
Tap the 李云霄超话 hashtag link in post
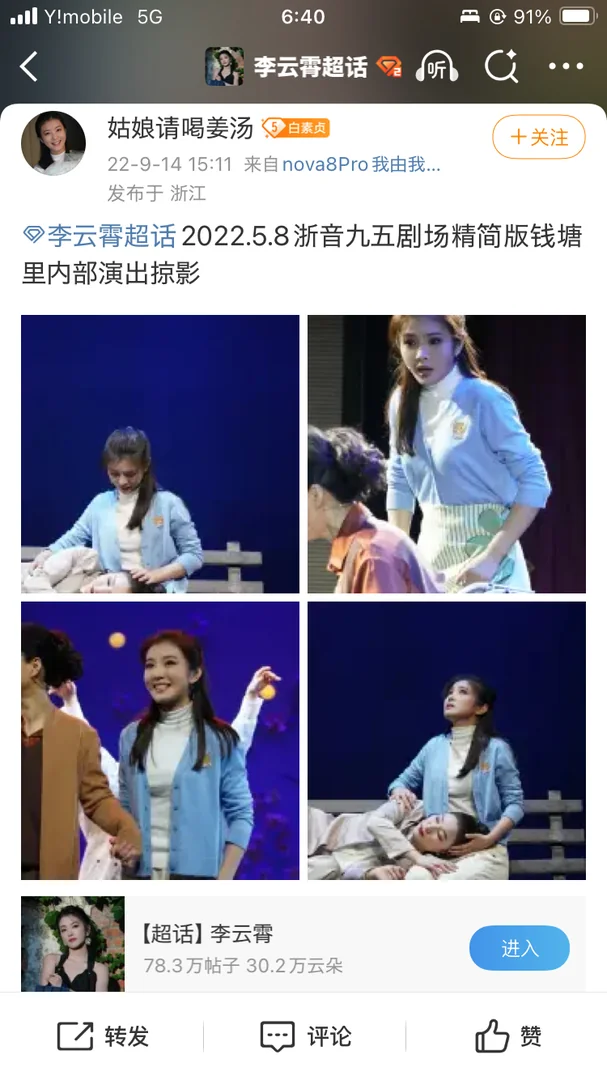[100, 237]
